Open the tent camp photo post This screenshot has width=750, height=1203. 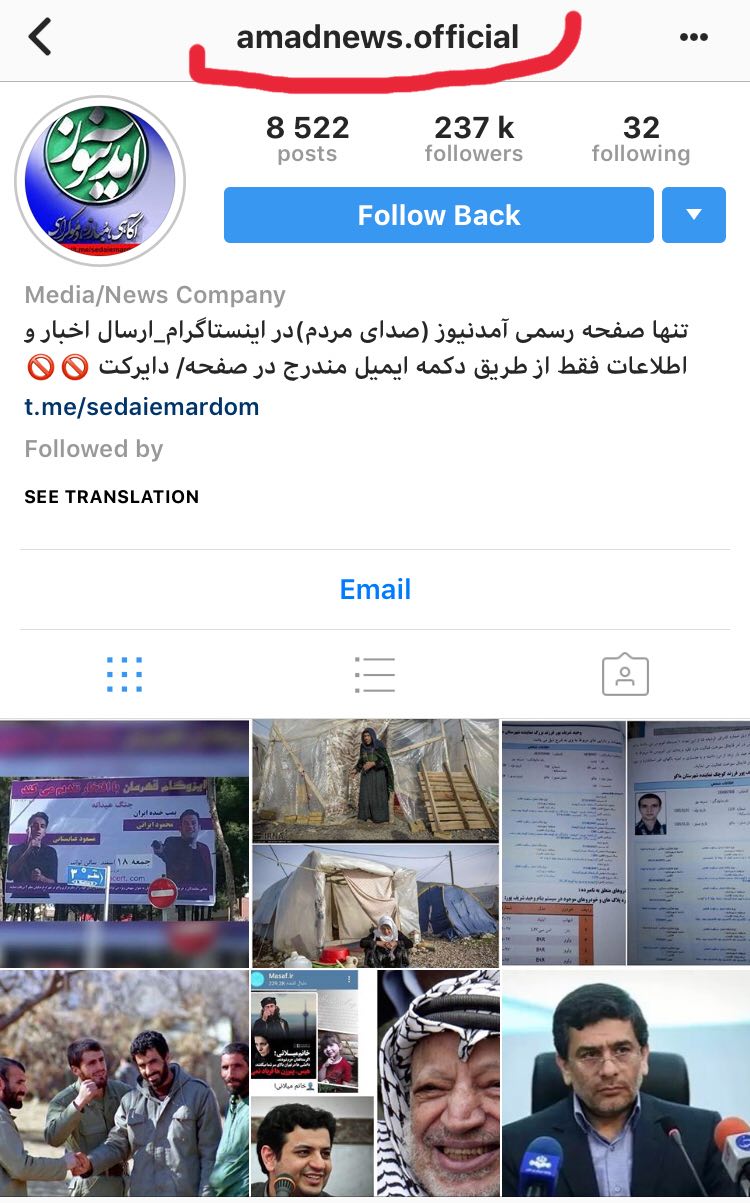pos(375,842)
